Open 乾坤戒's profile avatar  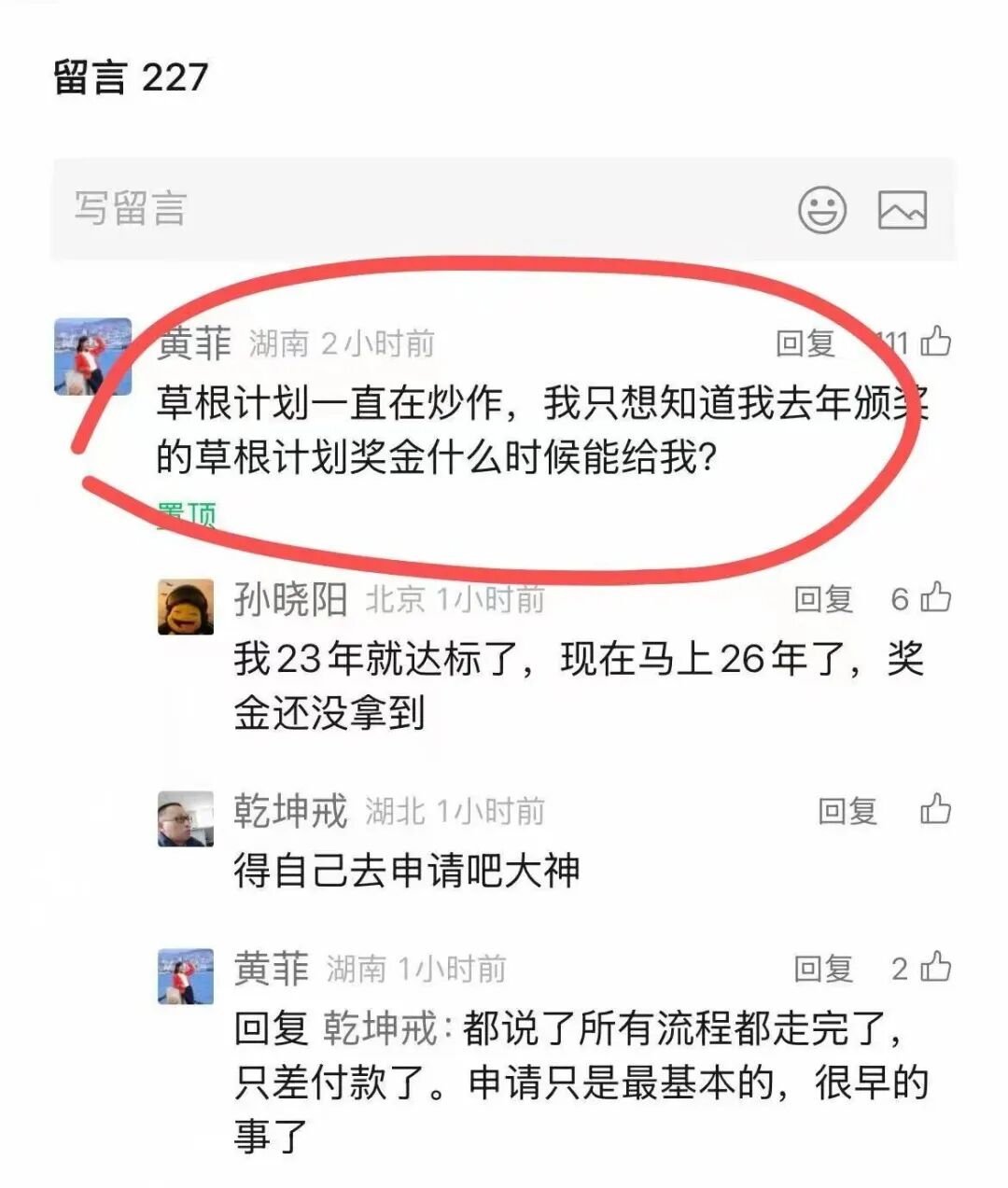(x=185, y=818)
